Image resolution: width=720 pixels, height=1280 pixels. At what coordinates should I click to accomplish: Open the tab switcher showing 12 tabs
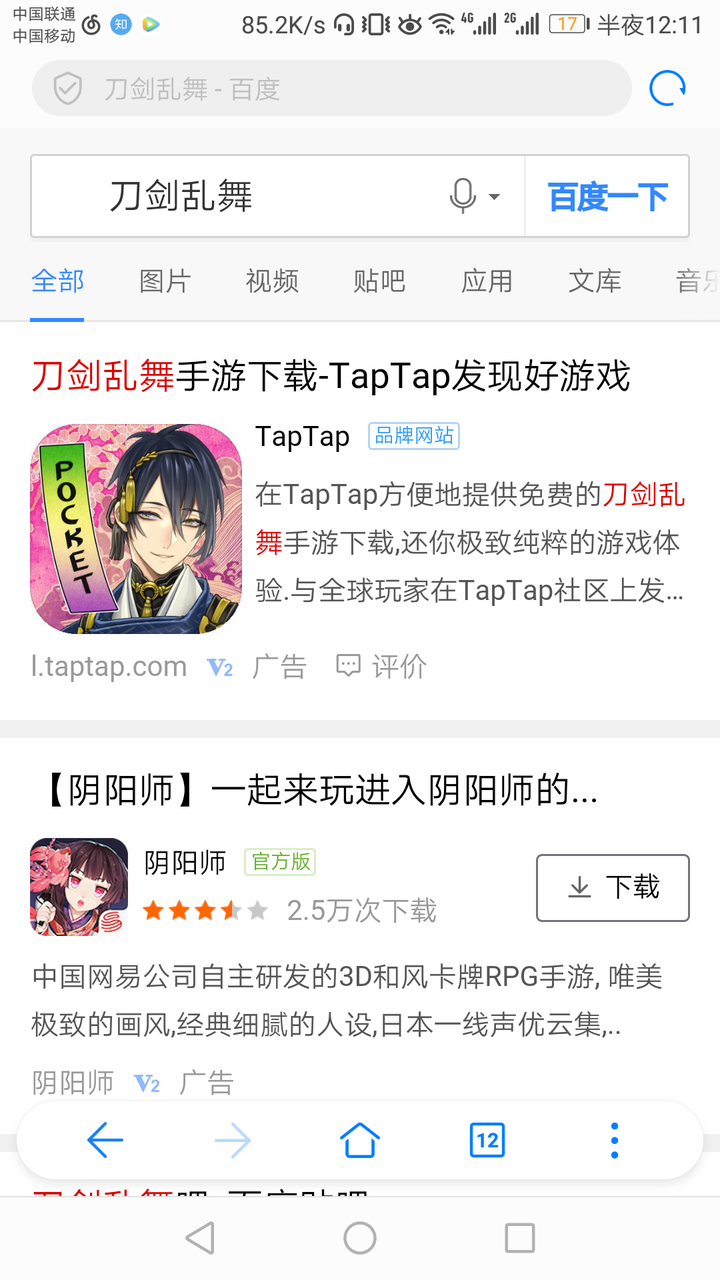pos(487,1139)
